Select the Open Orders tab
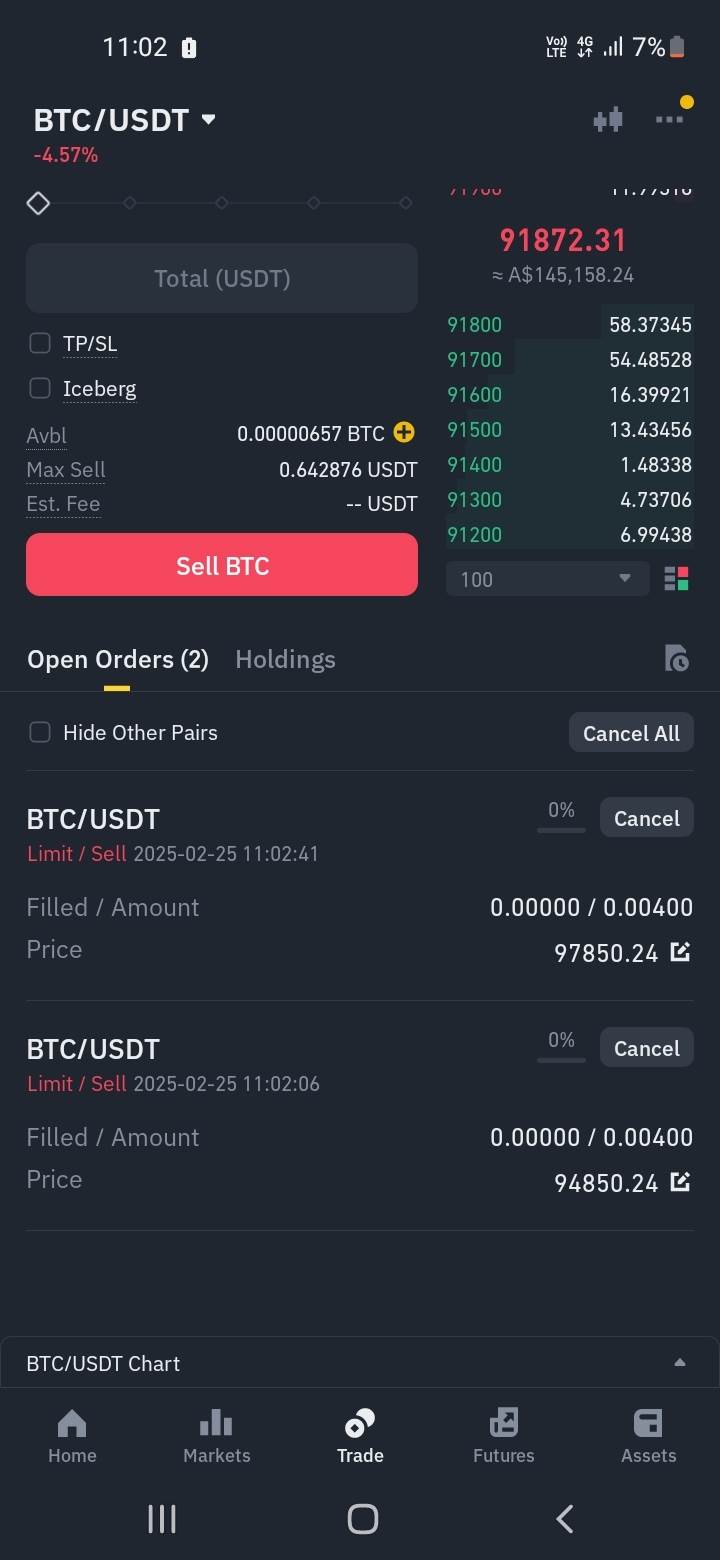The height and width of the screenshot is (1560, 720). [117, 658]
